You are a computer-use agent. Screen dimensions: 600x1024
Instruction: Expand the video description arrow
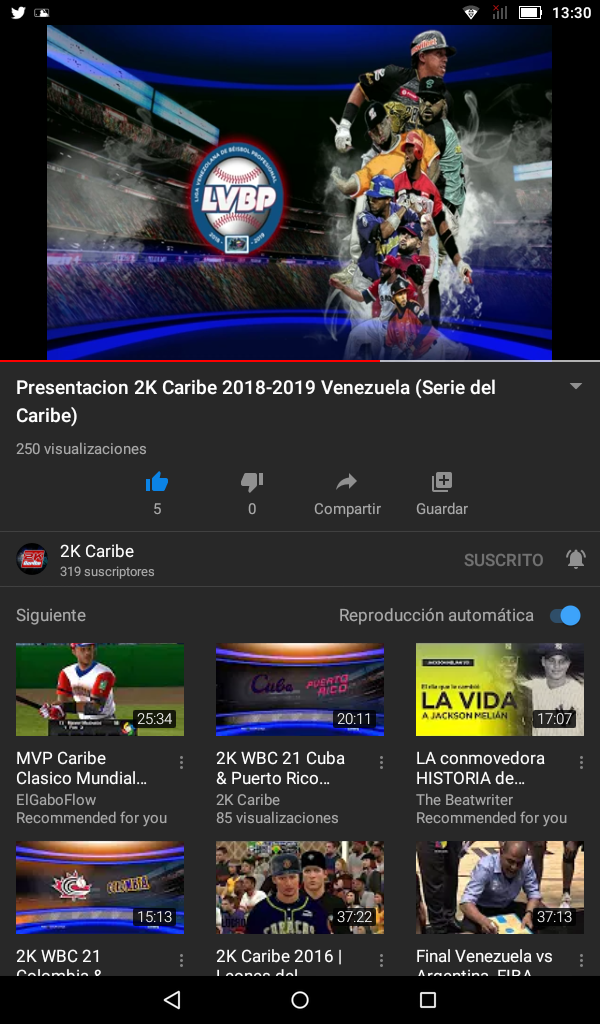coord(575,387)
